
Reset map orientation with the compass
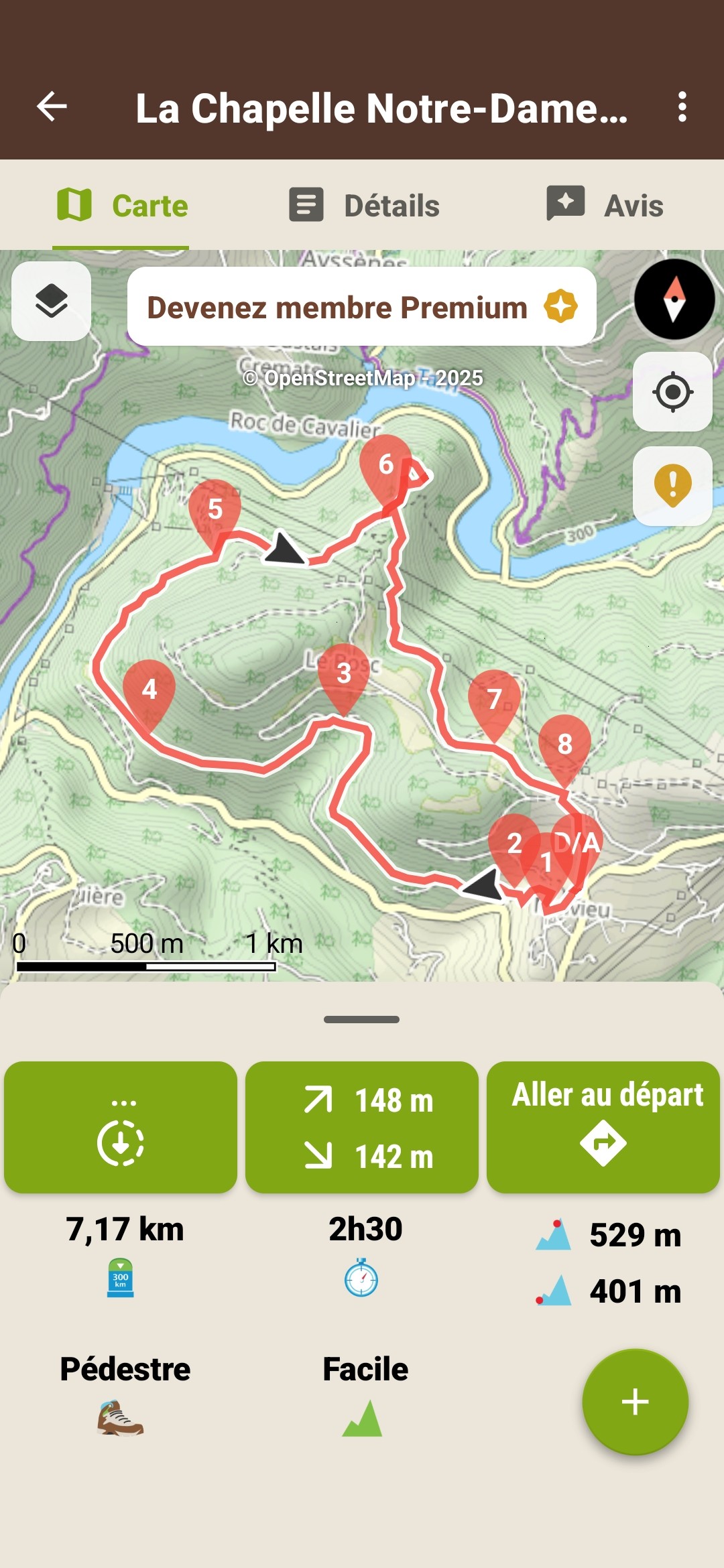click(674, 300)
